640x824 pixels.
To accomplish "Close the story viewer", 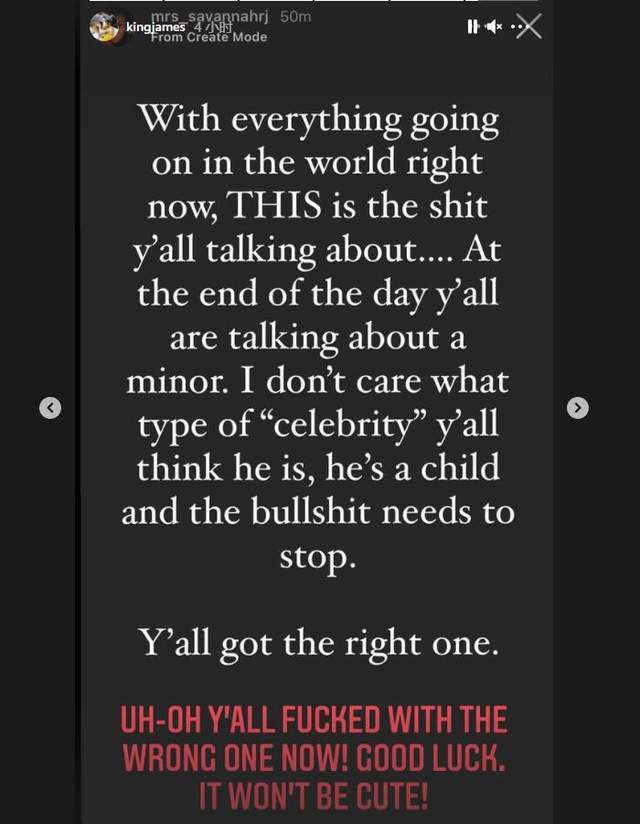I will point(529,26).
